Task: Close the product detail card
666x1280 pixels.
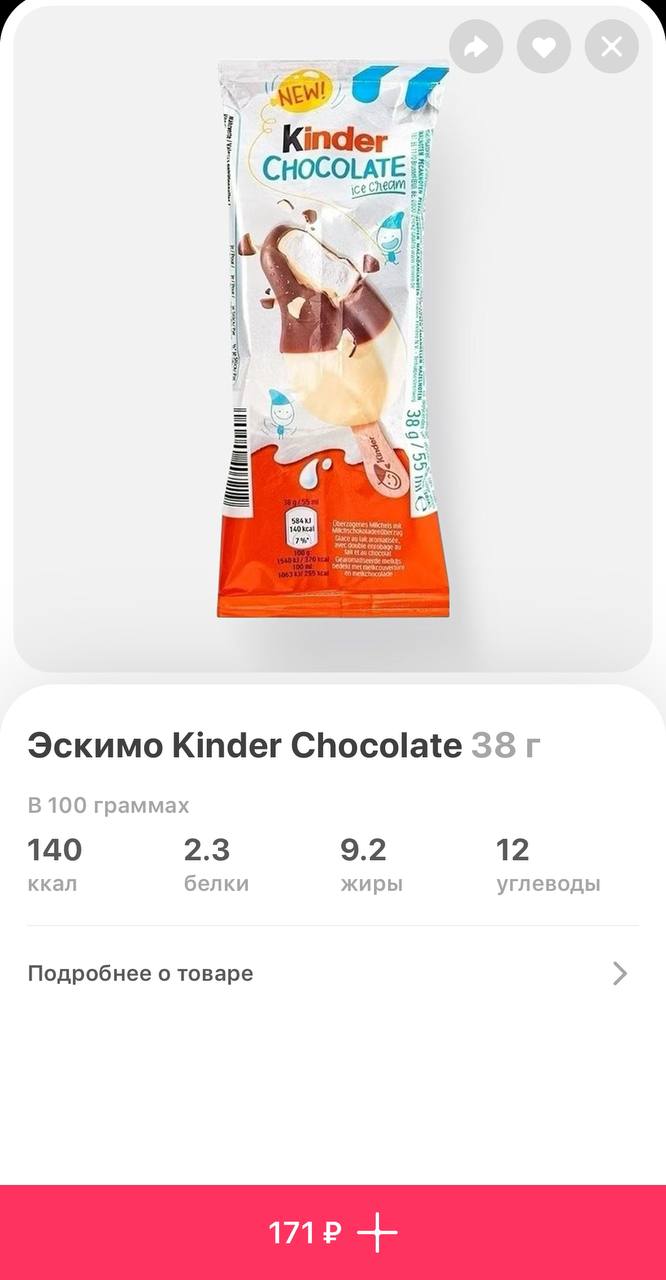Action: pos(612,46)
